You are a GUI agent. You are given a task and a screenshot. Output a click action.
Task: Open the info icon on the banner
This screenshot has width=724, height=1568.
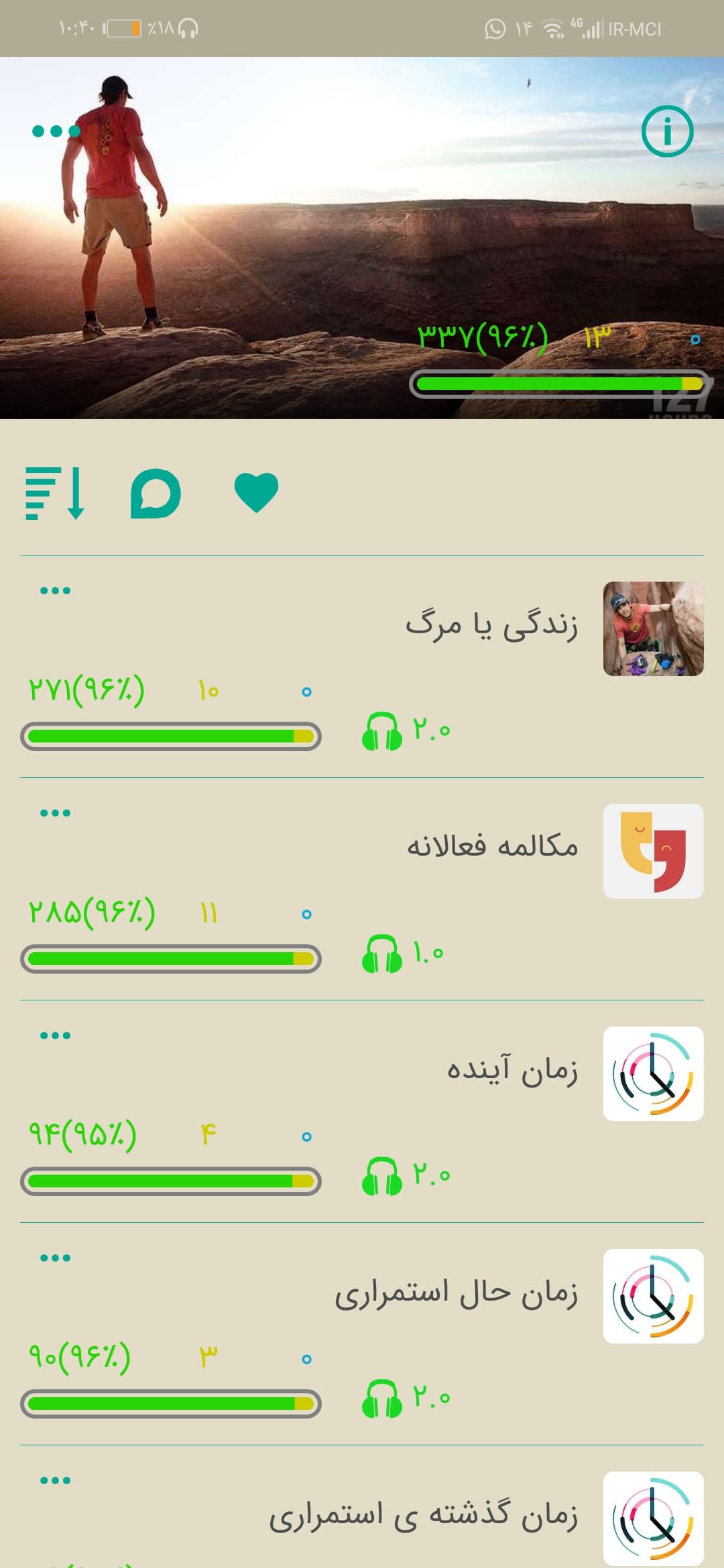tap(667, 131)
